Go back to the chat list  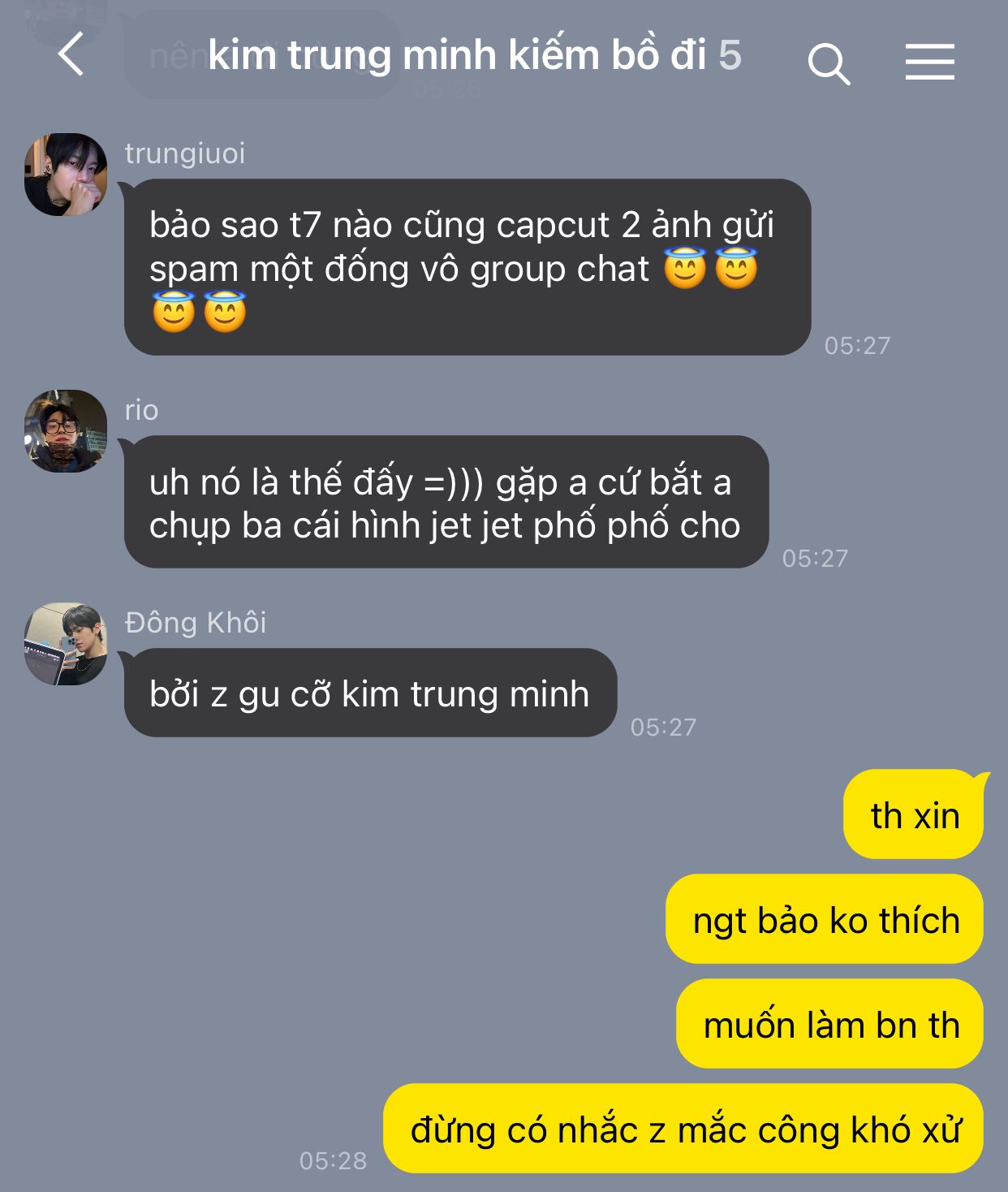tap(71, 55)
